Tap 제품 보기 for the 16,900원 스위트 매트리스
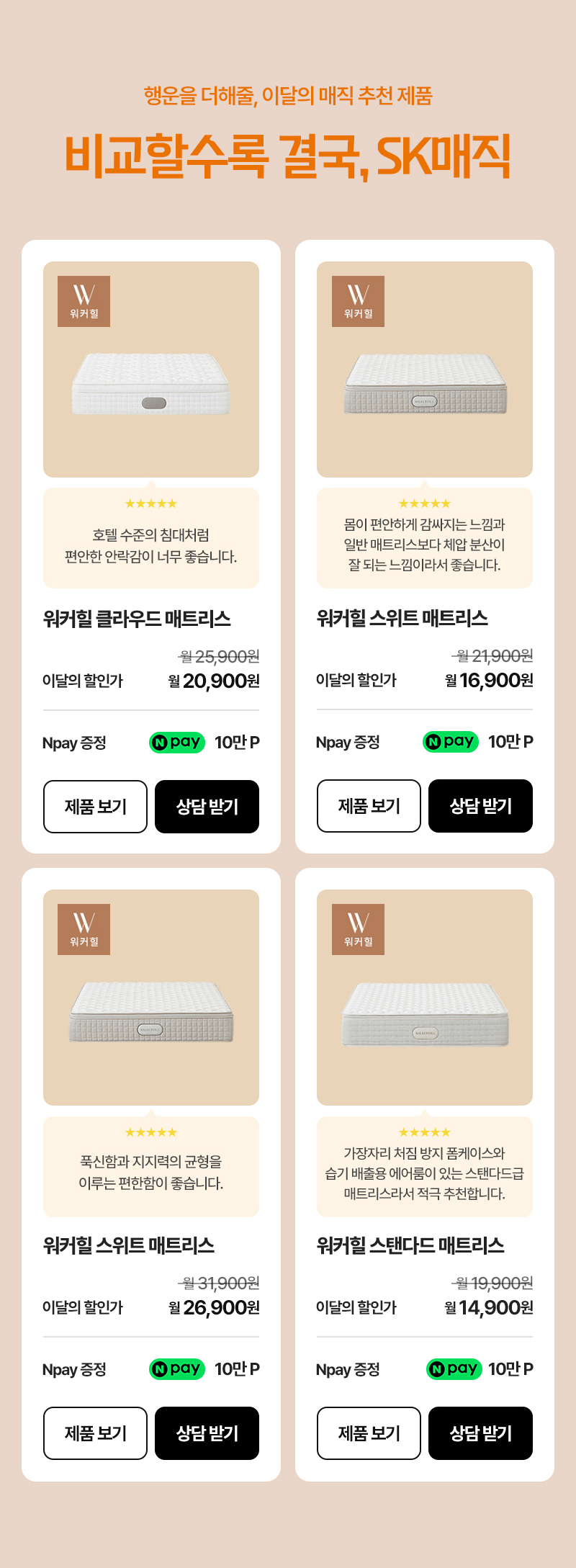 (369, 806)
